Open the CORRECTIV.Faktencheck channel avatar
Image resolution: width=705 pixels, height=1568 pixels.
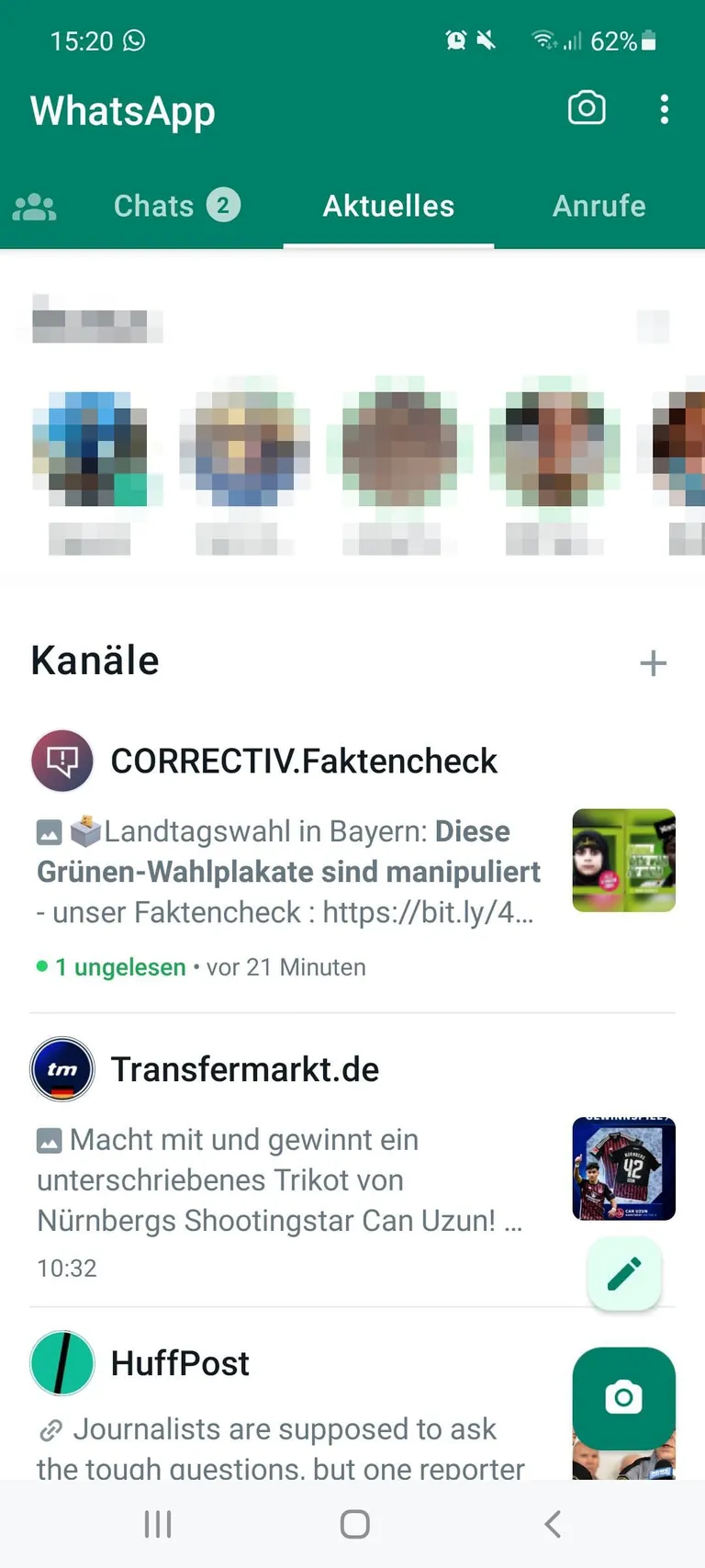[x=62, y=761]
